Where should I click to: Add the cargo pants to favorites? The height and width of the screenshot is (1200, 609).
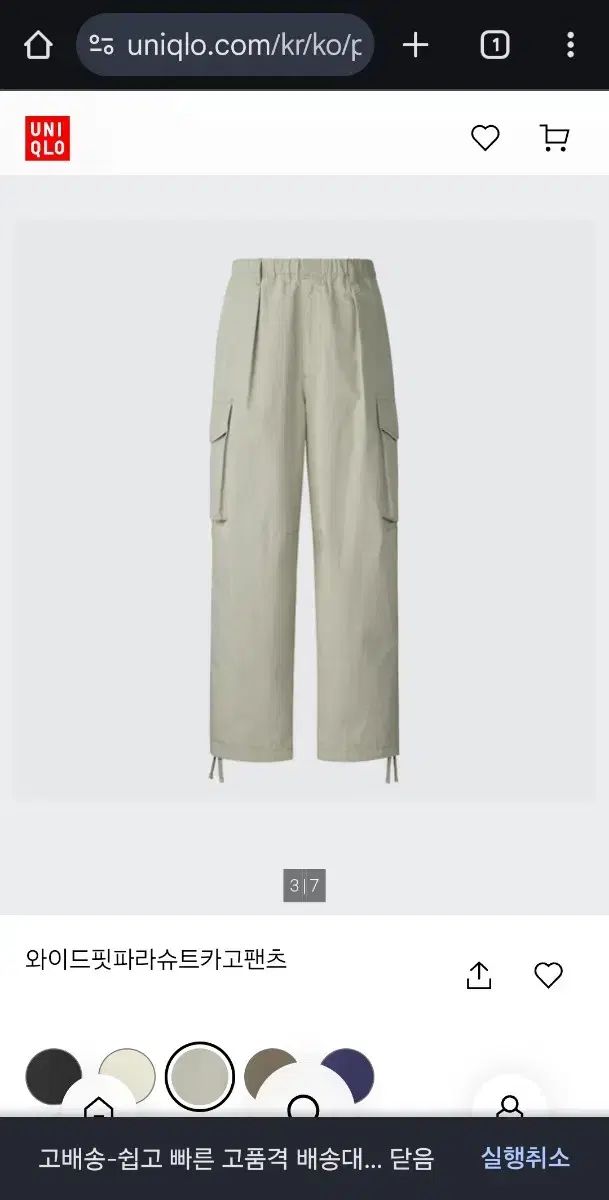(548, 975)
